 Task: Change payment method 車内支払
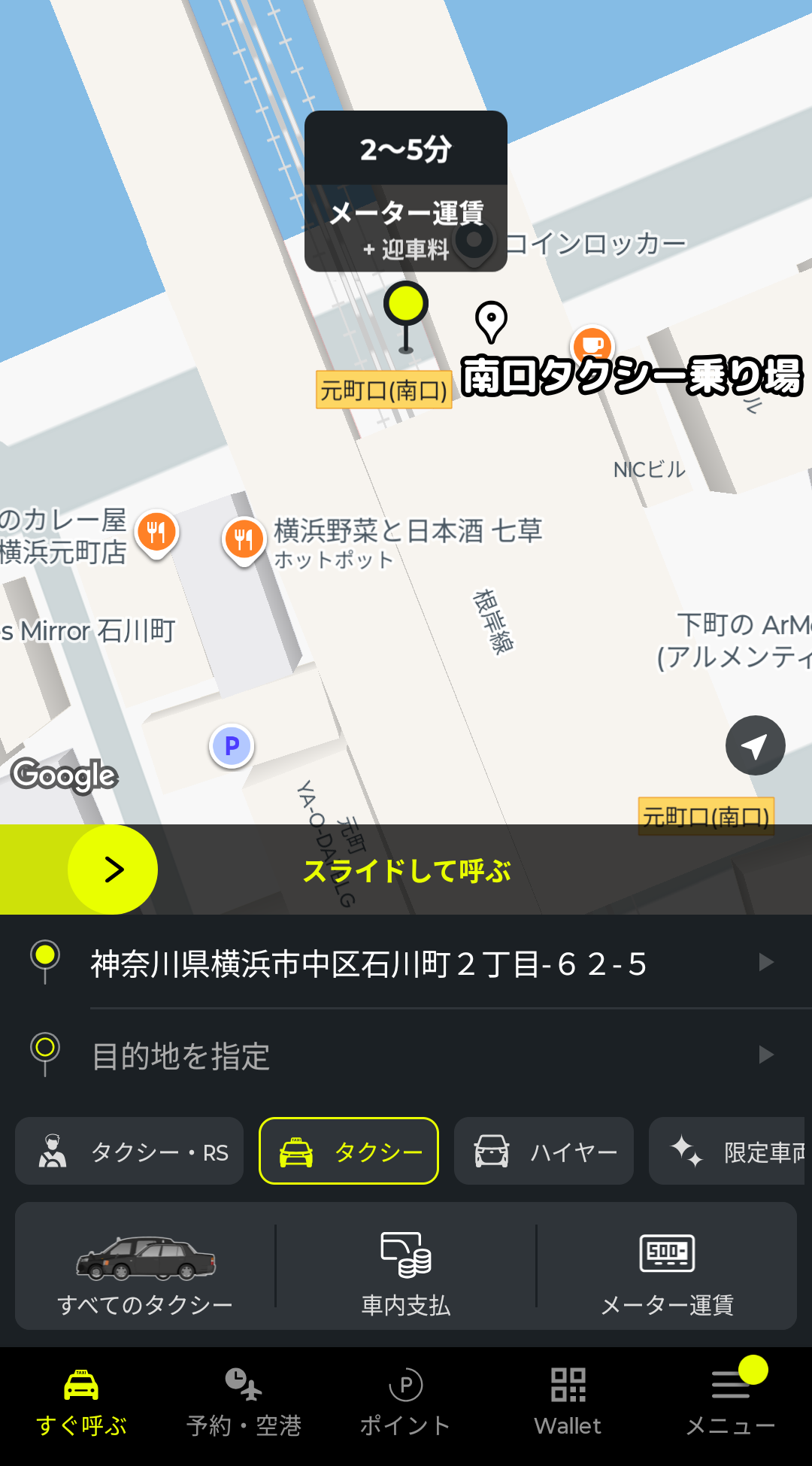[x=406, y=1267]
